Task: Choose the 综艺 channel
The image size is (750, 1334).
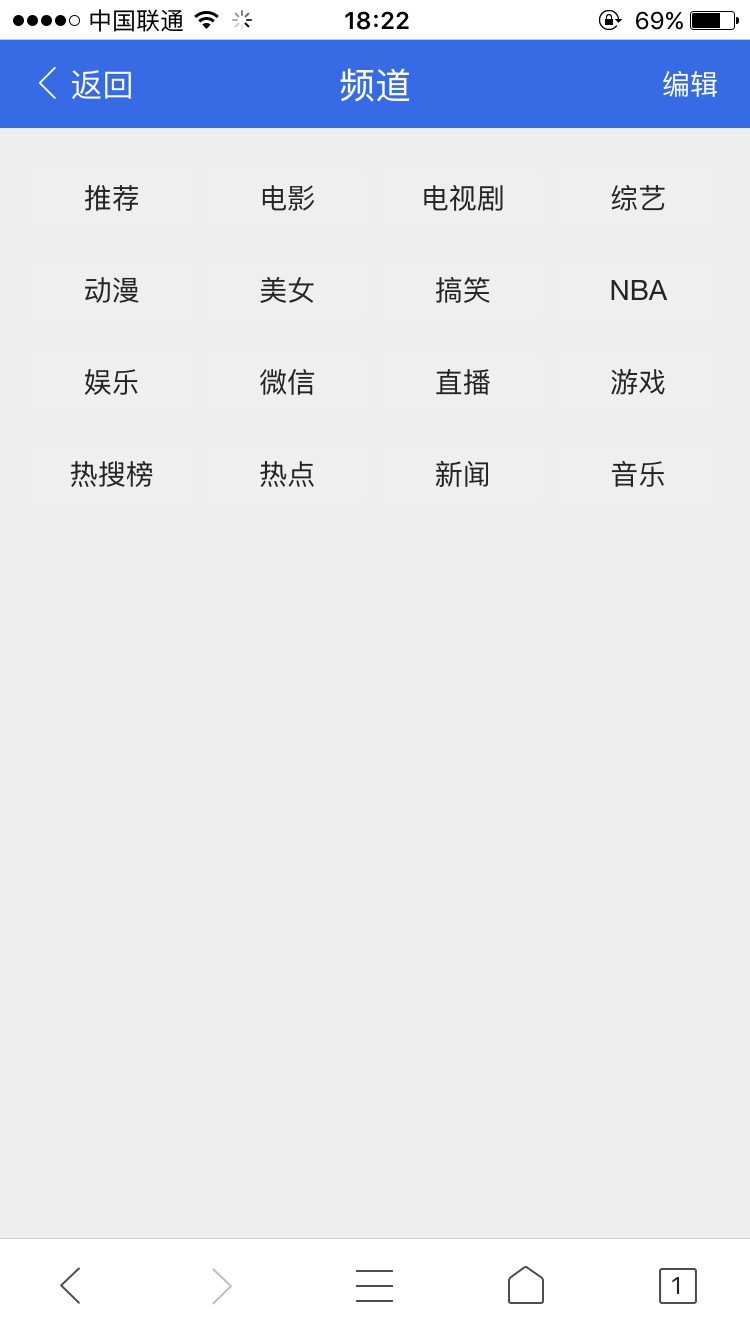Action: tap(638, 198)
